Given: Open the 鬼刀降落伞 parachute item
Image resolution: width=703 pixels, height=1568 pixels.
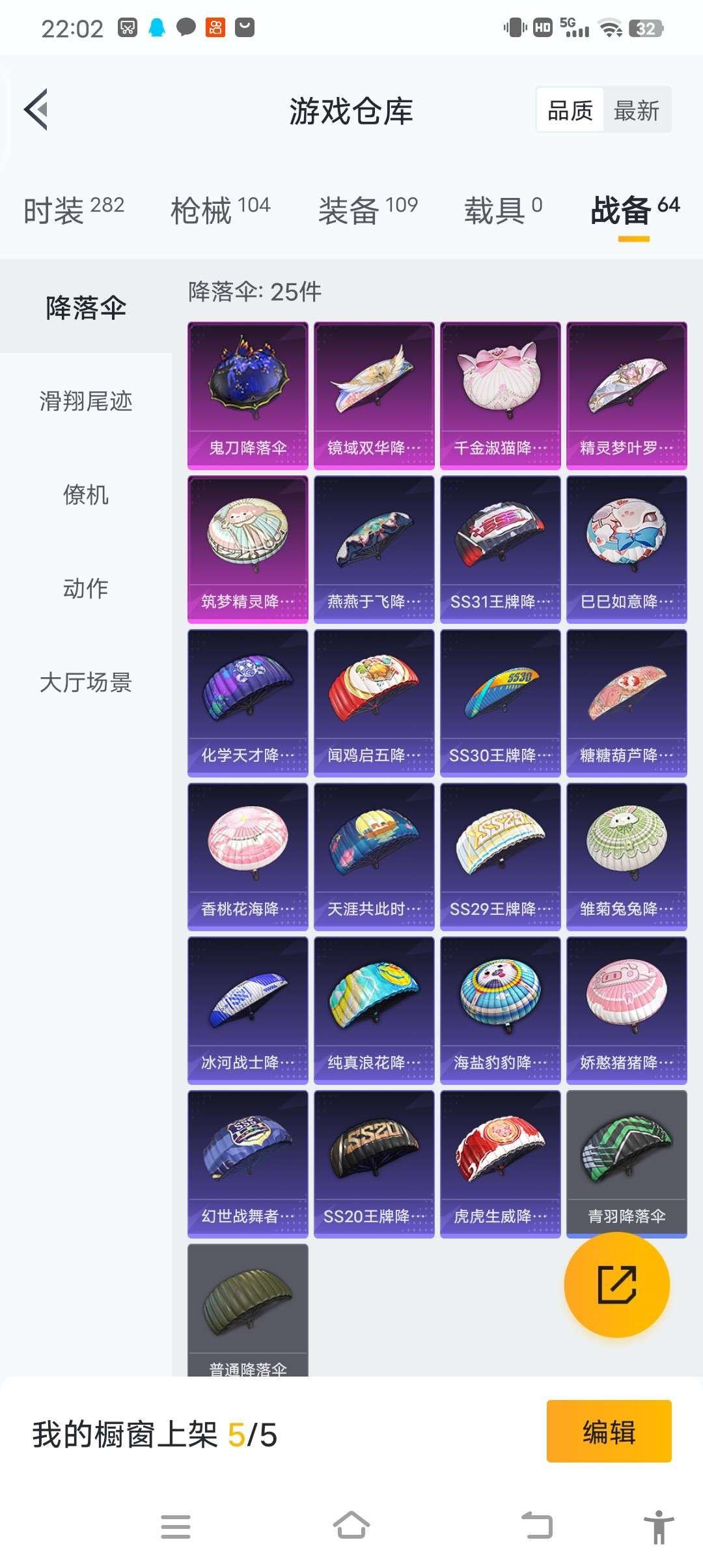Looking at the screenshot, I should click(x=247, y=391).
